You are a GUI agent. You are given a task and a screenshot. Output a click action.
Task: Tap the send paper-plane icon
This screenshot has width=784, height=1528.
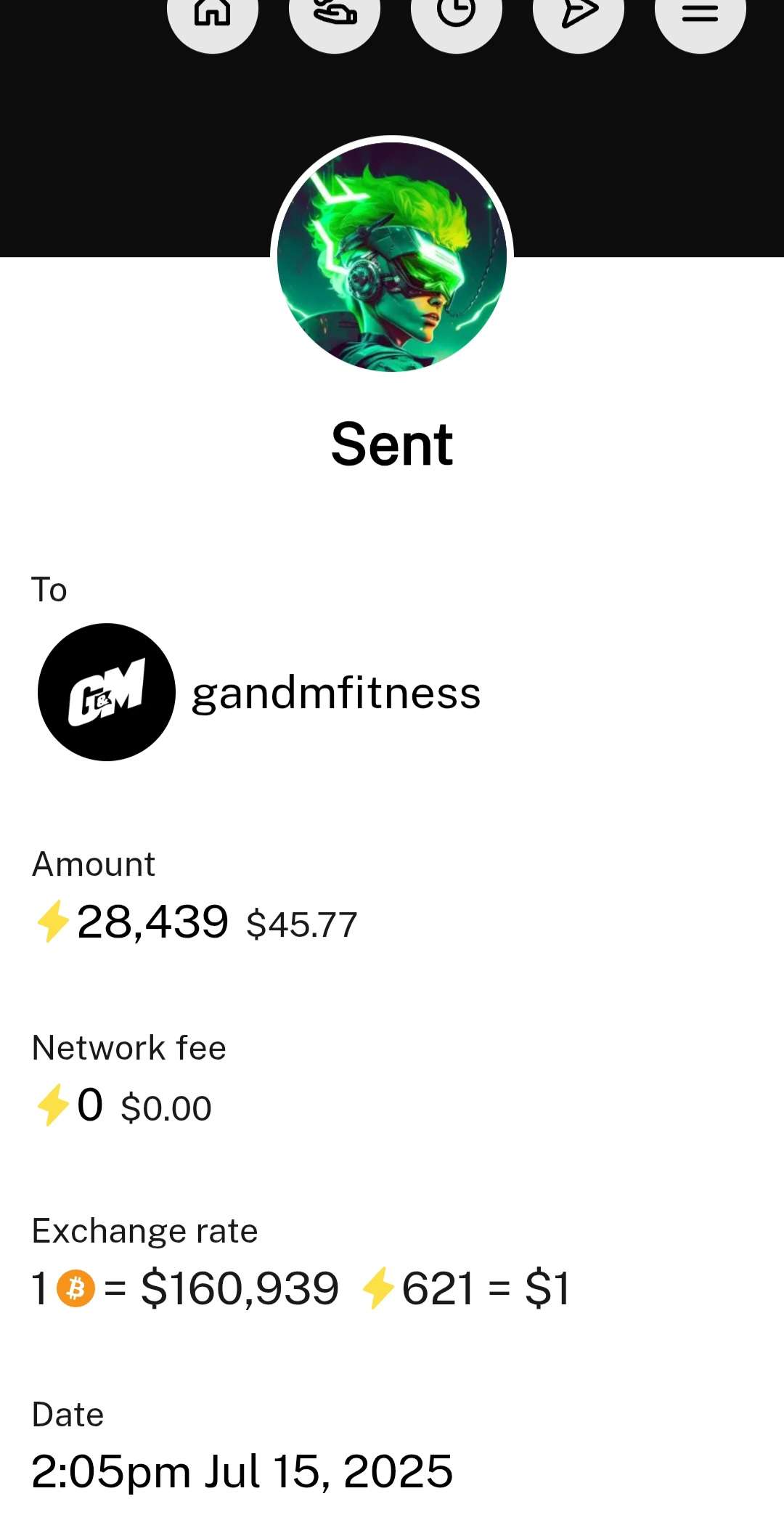(579, 13)
